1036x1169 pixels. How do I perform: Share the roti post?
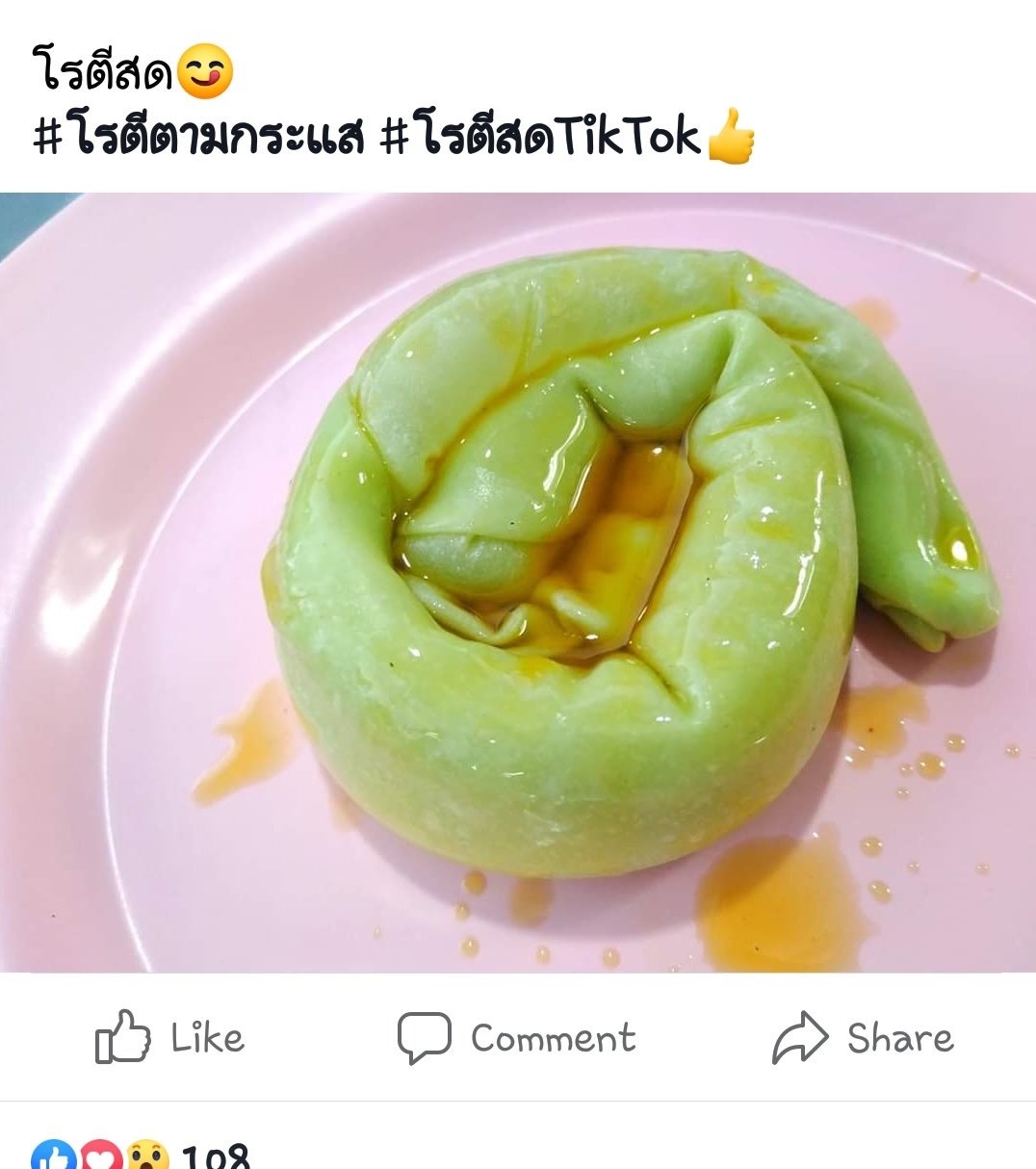(863, 1037)
